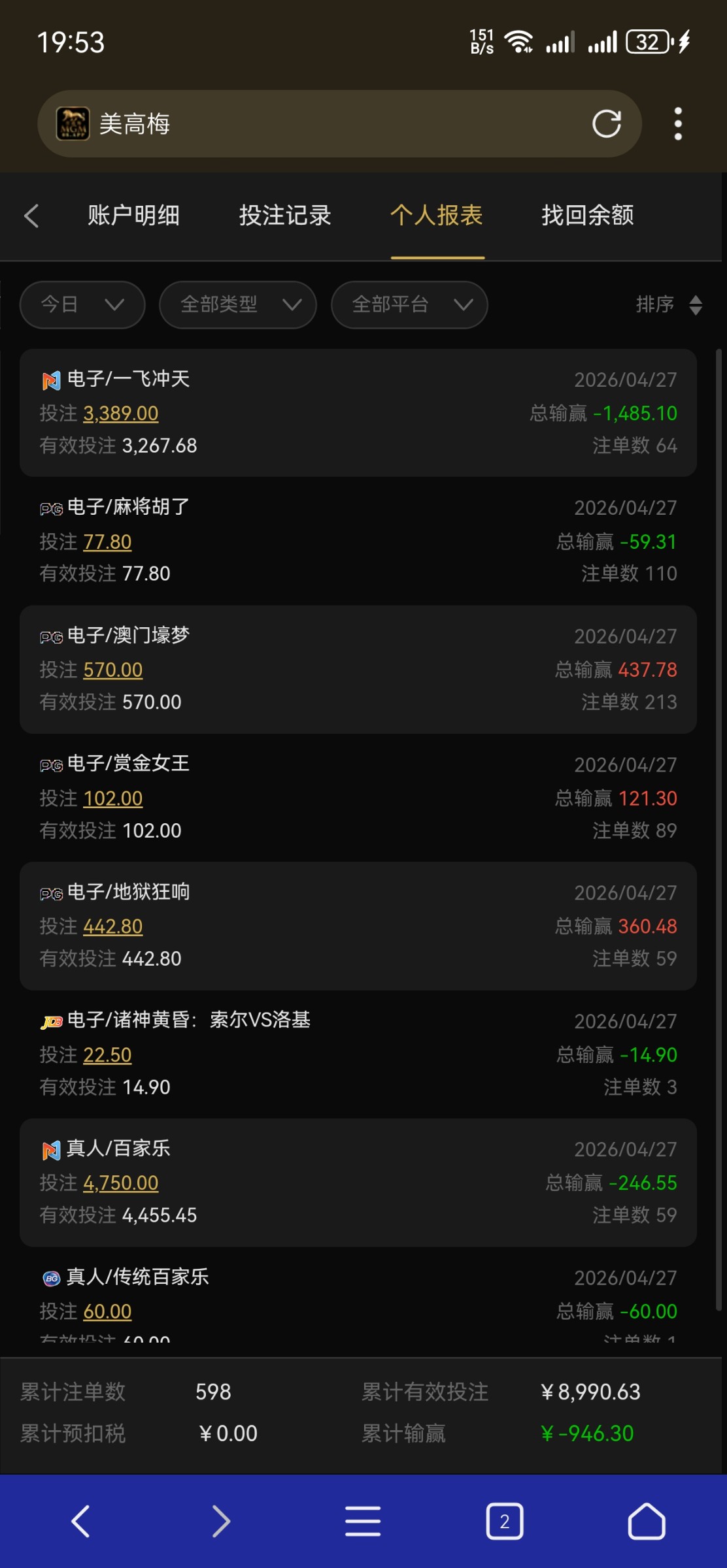The height and width of the screenshot is (1568, 727).
Task: Click the underlined 3,389.00 bet amount link
Action: (x=121, y=414)
